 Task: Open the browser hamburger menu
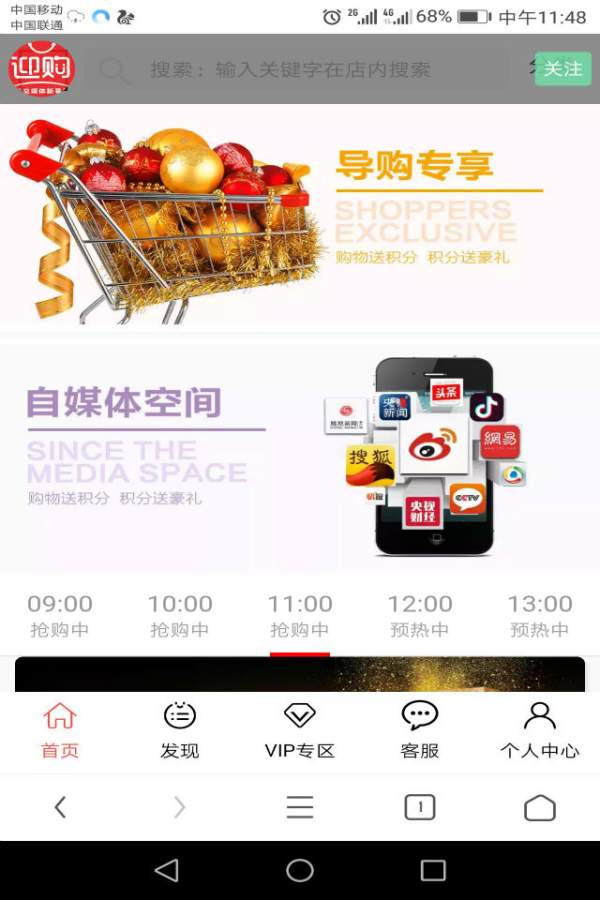tap(300, 807)
